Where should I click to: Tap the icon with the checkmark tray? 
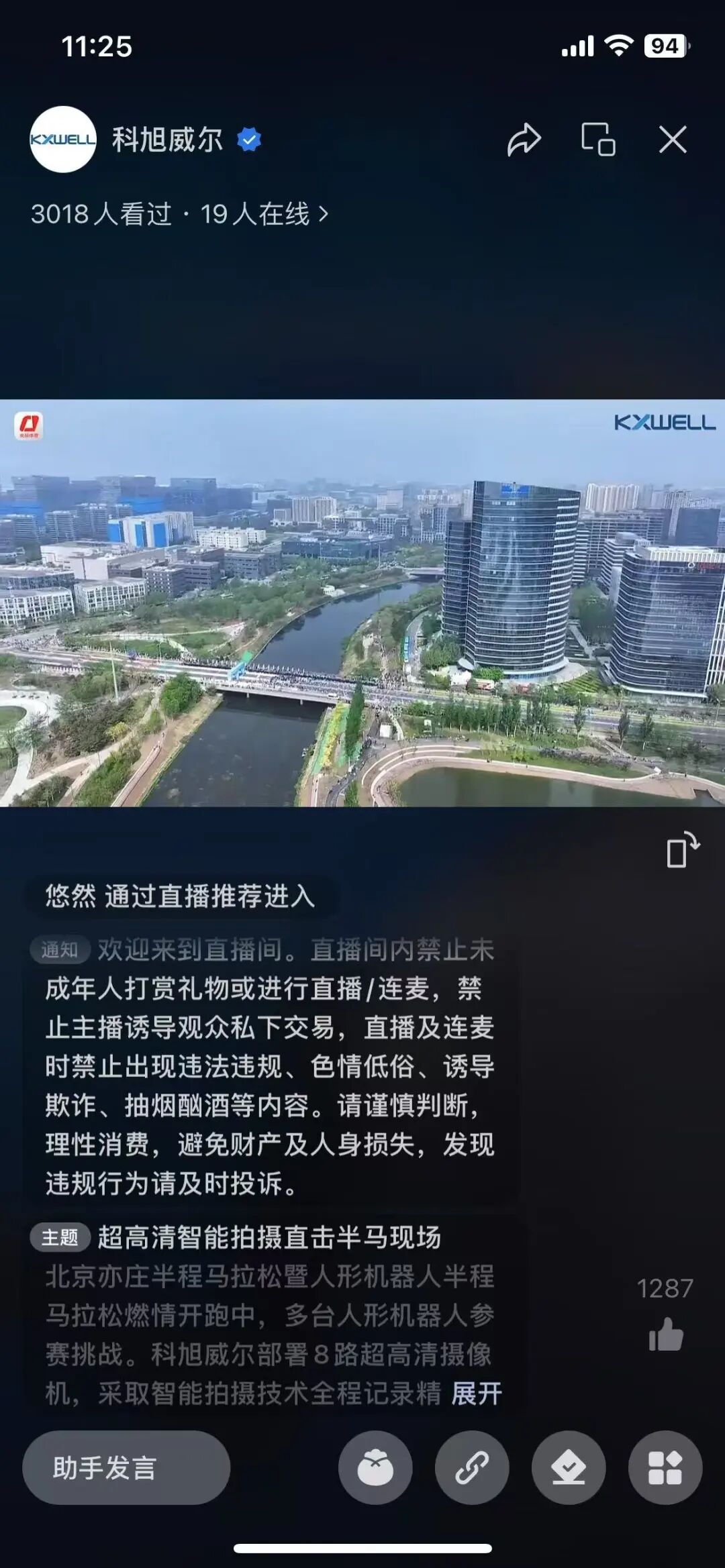[569, 1467]
